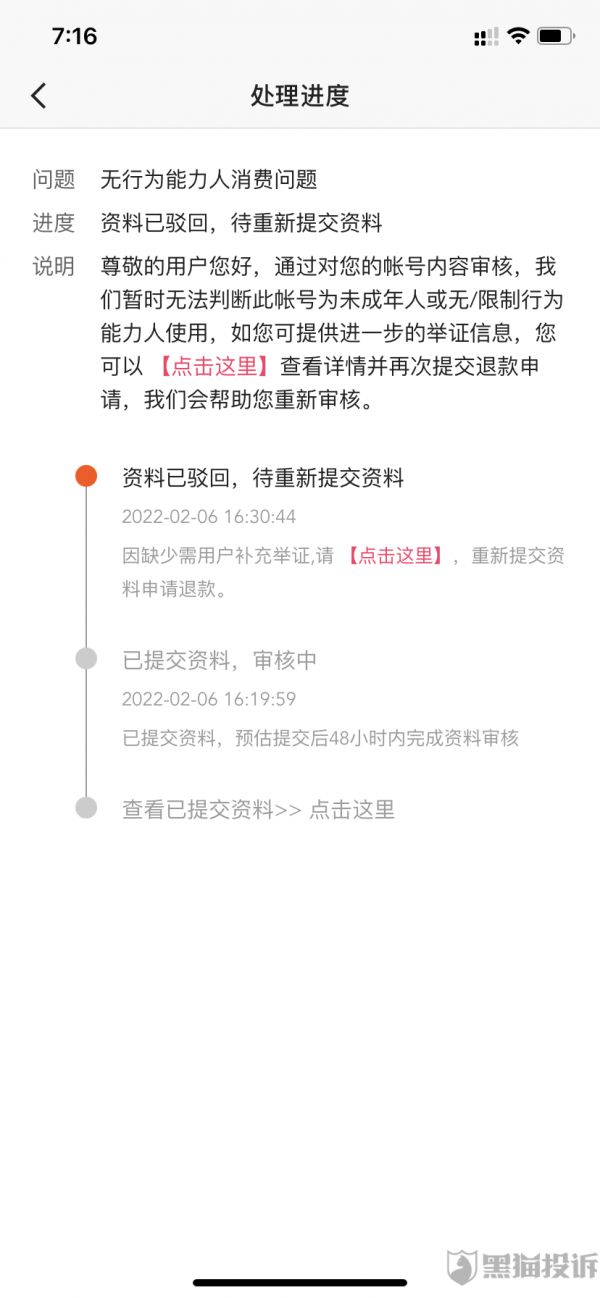The image size is (600, 1298).
Task: Tap 【点击这里】 under 因缺少需用户补充举证
Action: pyautogui.click(x=396, y=556)
